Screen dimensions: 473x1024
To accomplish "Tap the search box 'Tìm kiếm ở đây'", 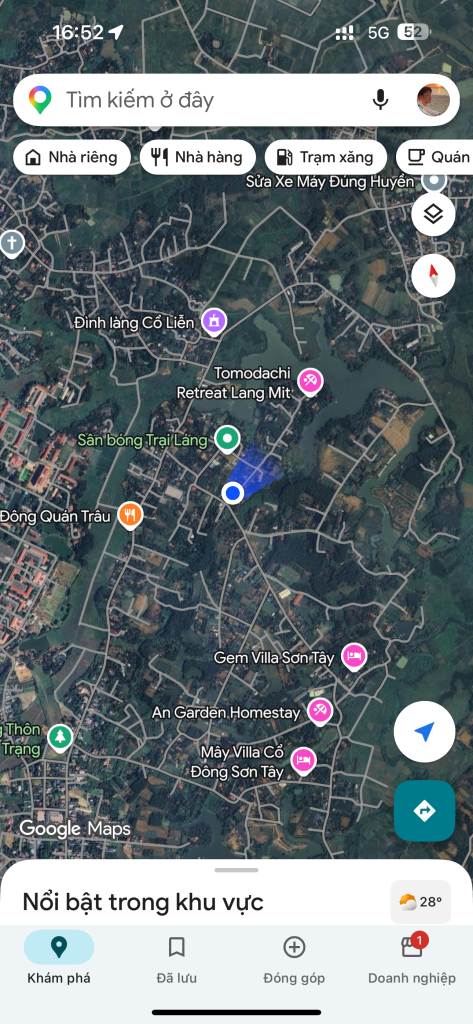I will click(x=196, y=100).
